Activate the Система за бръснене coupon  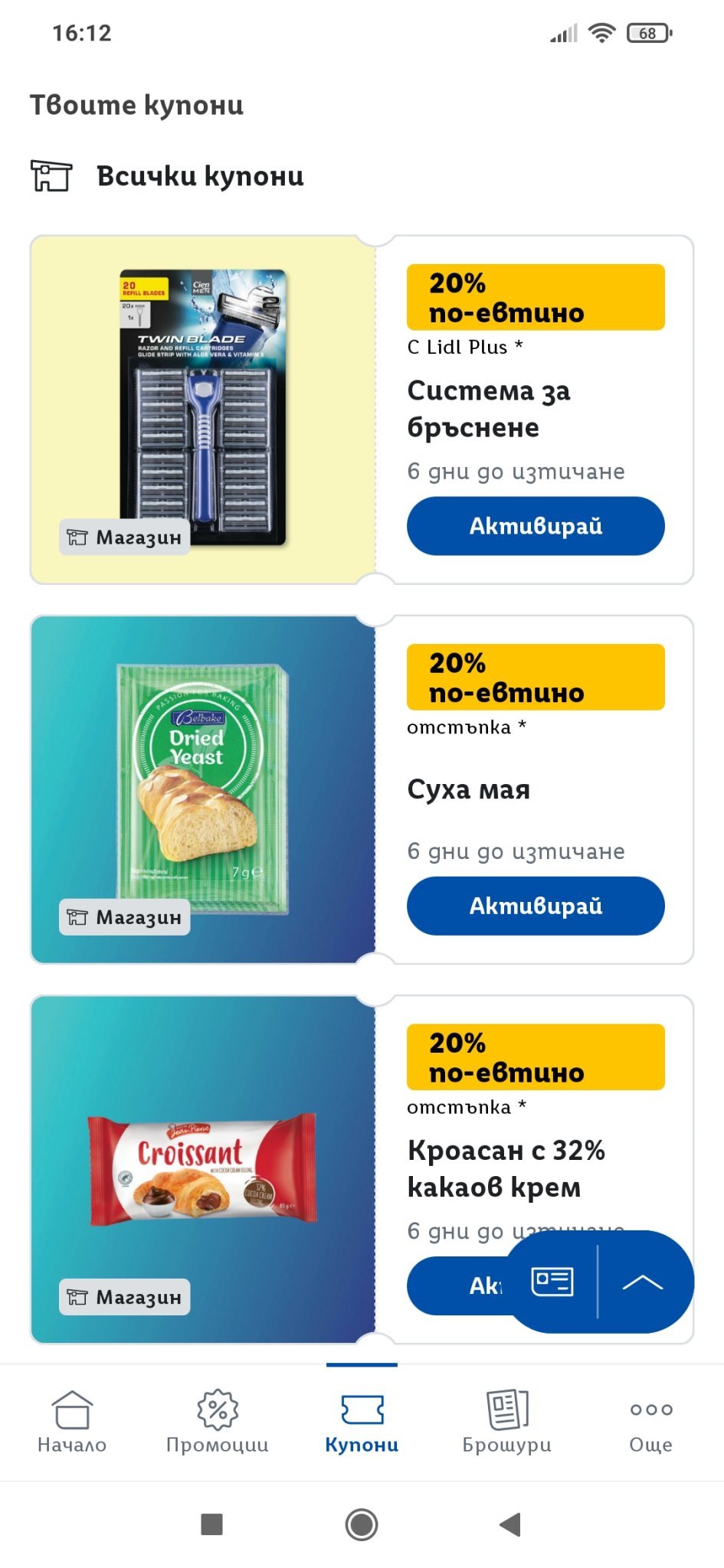pyautogui.click(x=536, y=526)
